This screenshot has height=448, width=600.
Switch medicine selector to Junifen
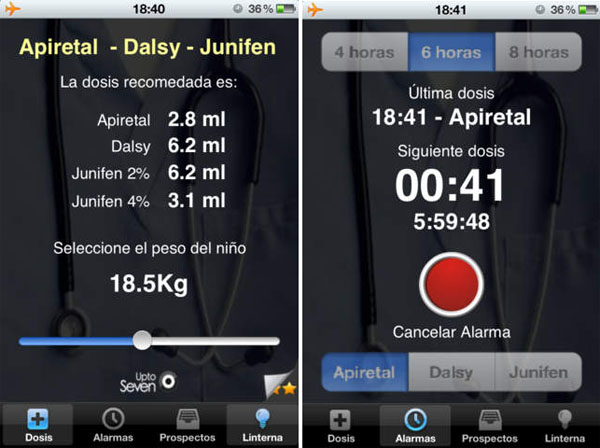537,371
